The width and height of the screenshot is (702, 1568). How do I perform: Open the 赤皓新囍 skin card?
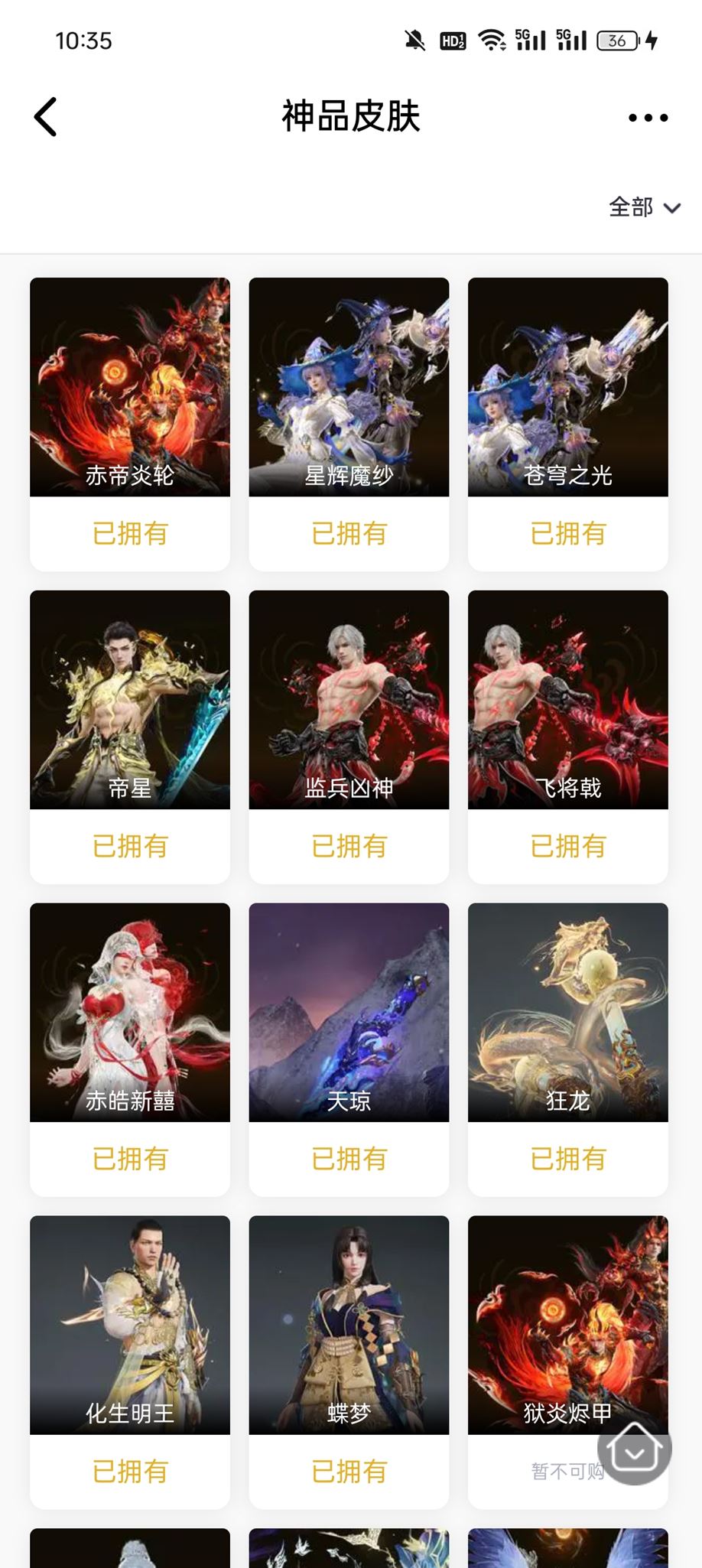(130, 1012)
